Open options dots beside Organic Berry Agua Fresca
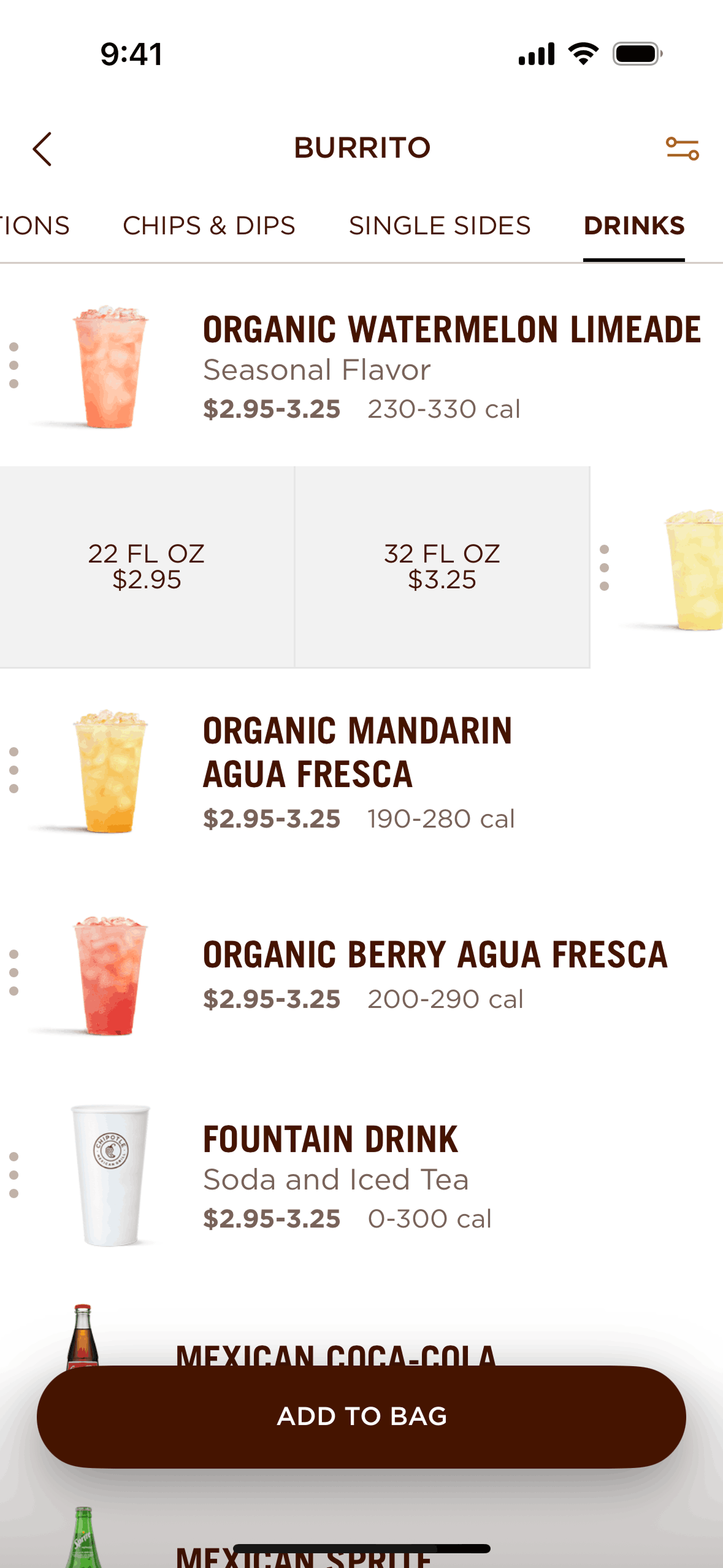The height and width of the screenshot is (1568, 723). coord(14,973)
